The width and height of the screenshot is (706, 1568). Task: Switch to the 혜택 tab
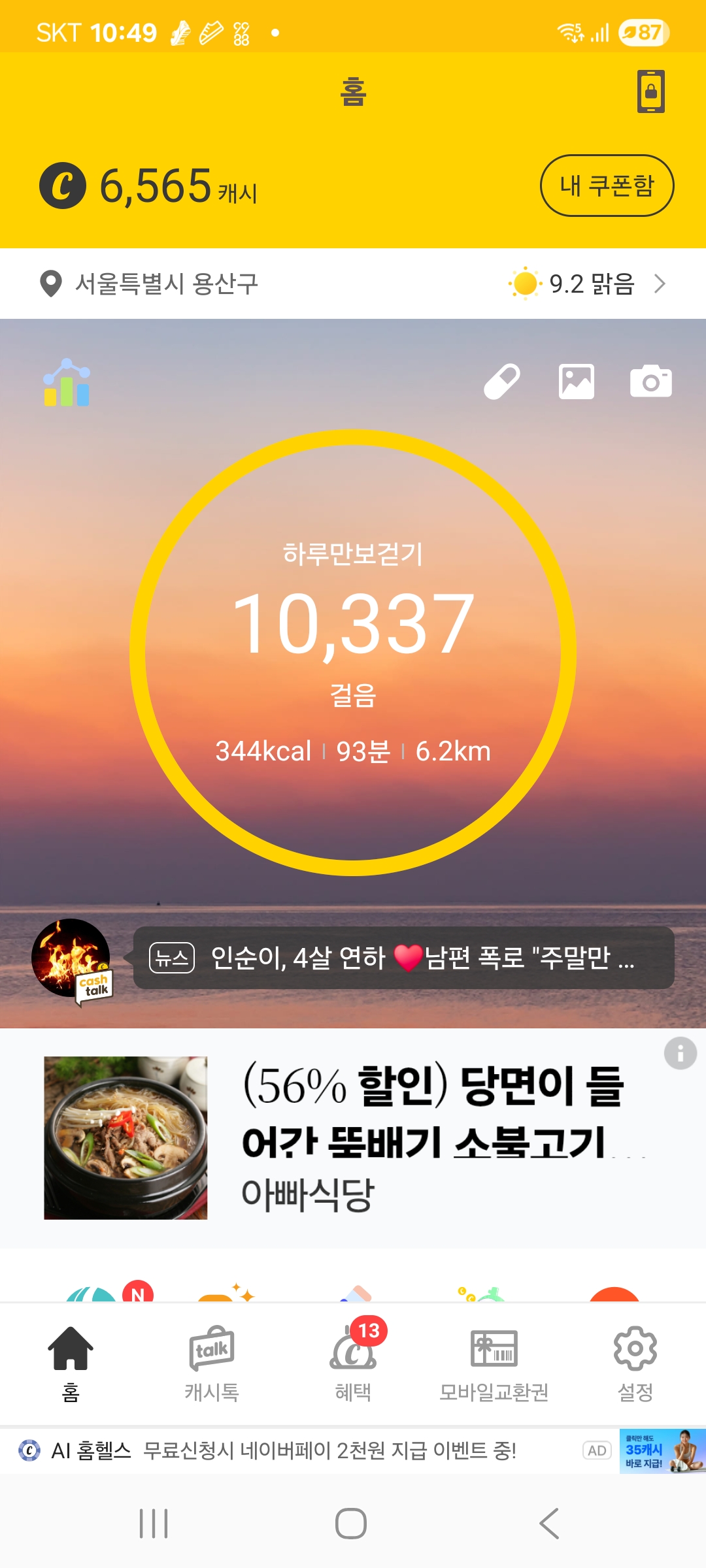(353, 1363)
